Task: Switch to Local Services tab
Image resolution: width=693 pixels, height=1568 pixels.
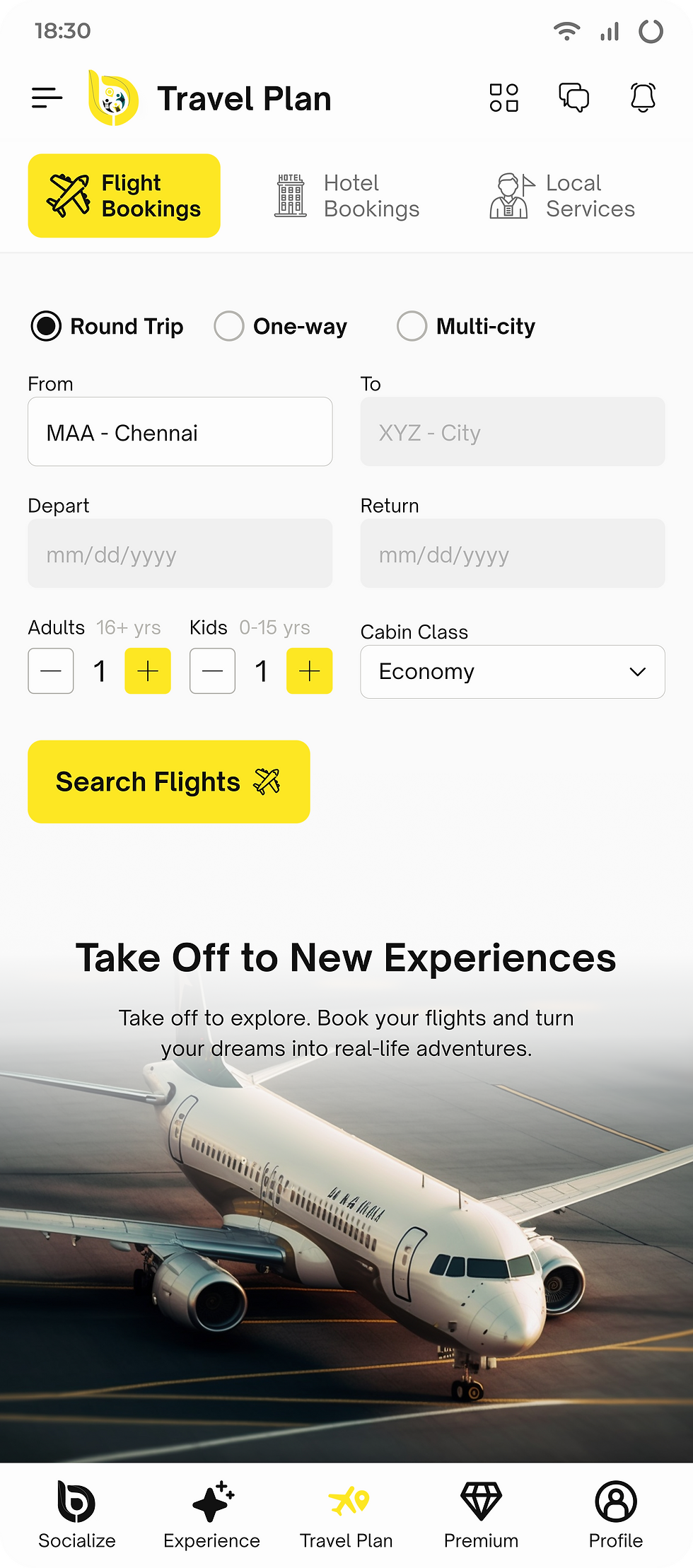Action: pyautogui.click(x=566, y=196)
